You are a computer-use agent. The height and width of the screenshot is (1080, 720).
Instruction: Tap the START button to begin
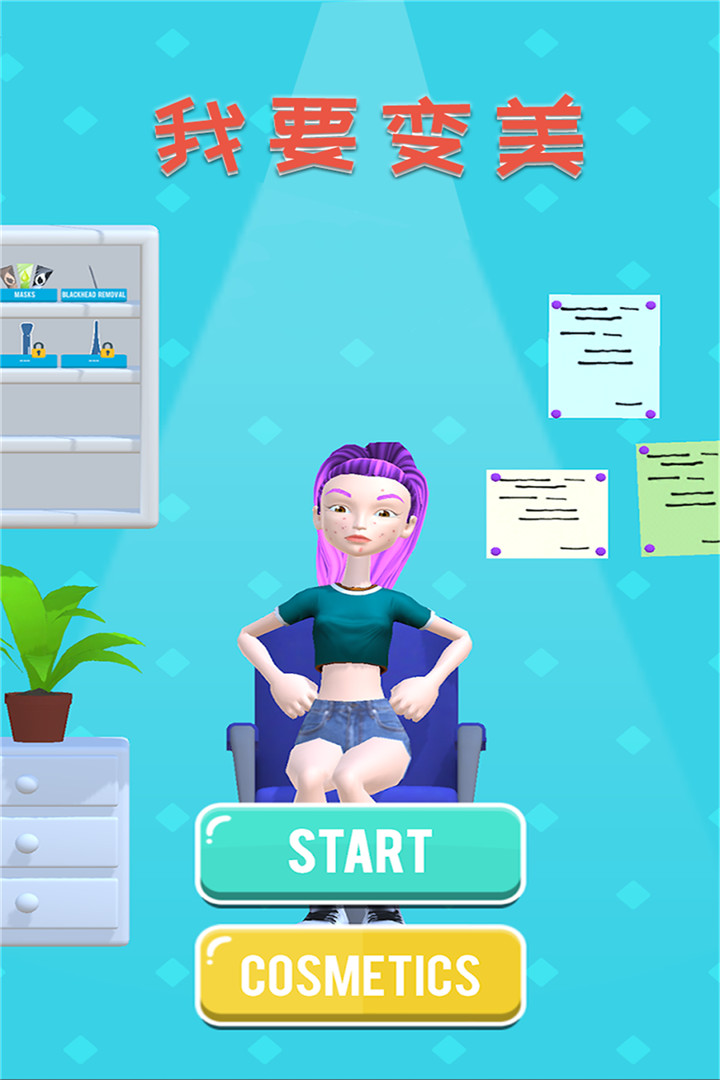[360, 852]
